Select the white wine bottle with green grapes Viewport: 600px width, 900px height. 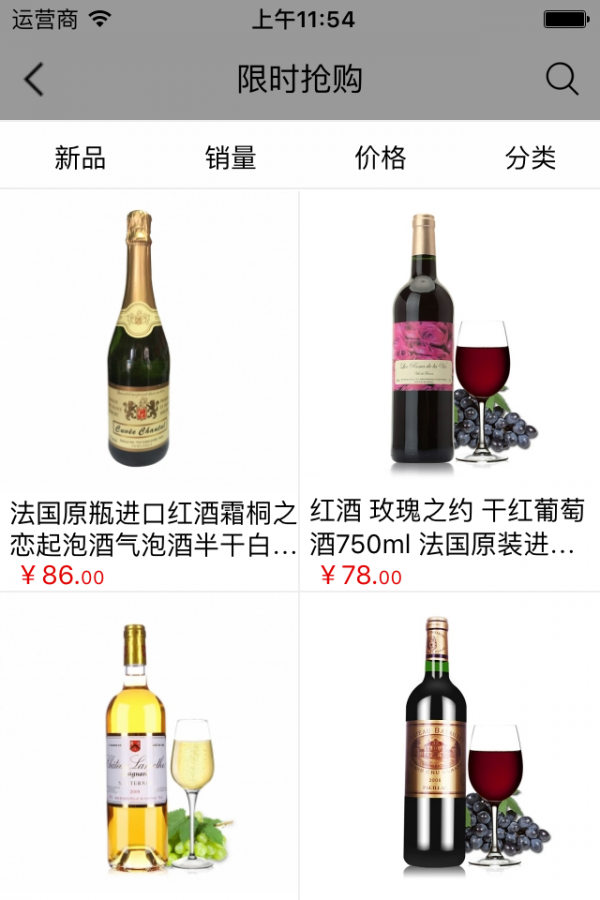coord(150,745)
